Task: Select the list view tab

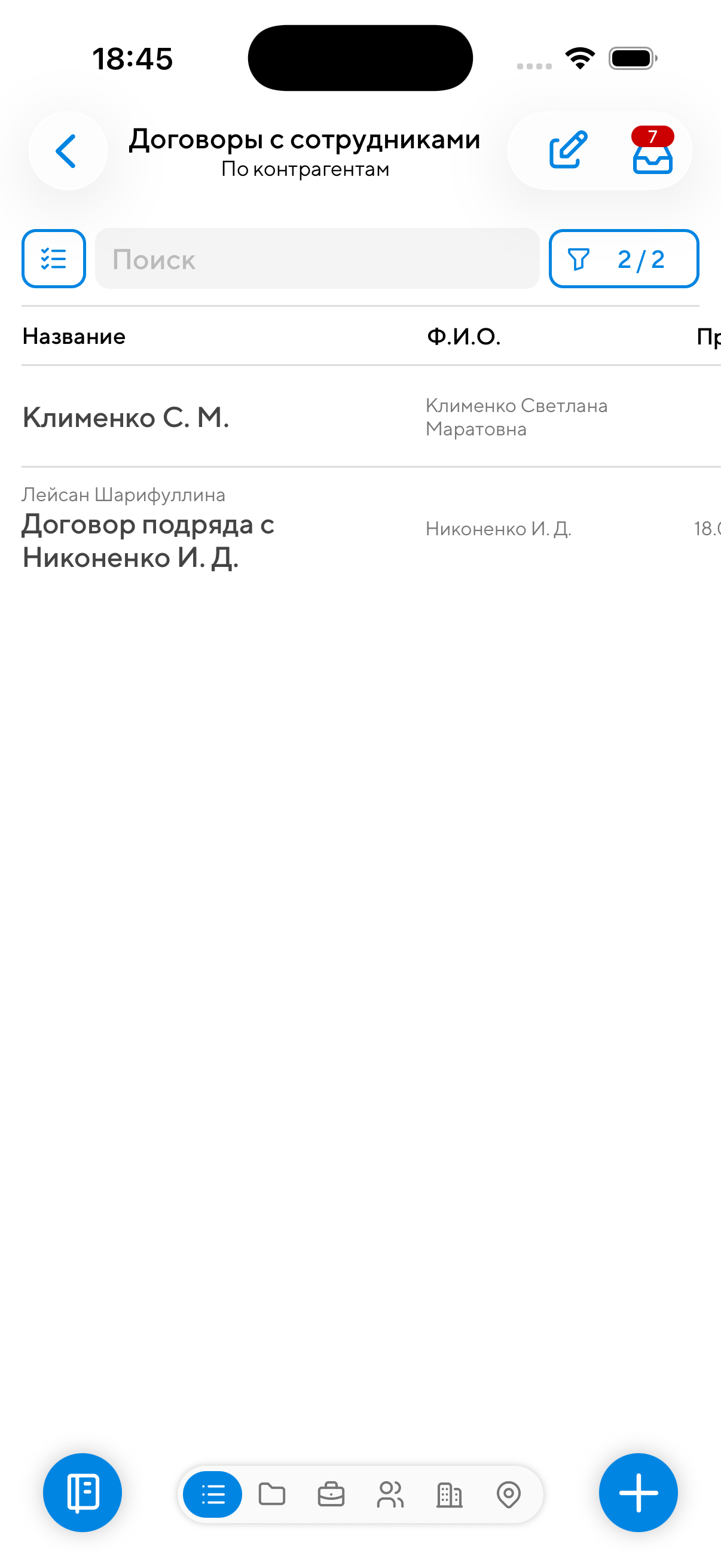Action: click(212, 1494)
